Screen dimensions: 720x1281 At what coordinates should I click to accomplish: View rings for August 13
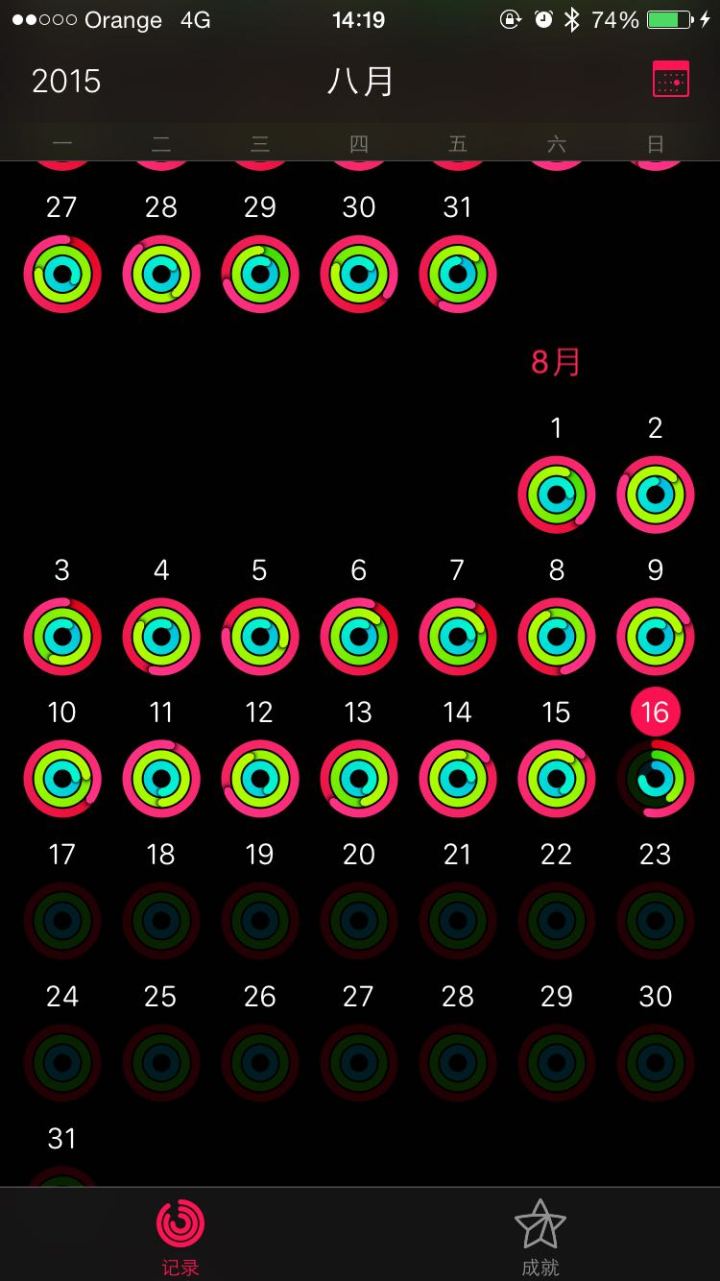pyautogui.click(x=358, y=778)
